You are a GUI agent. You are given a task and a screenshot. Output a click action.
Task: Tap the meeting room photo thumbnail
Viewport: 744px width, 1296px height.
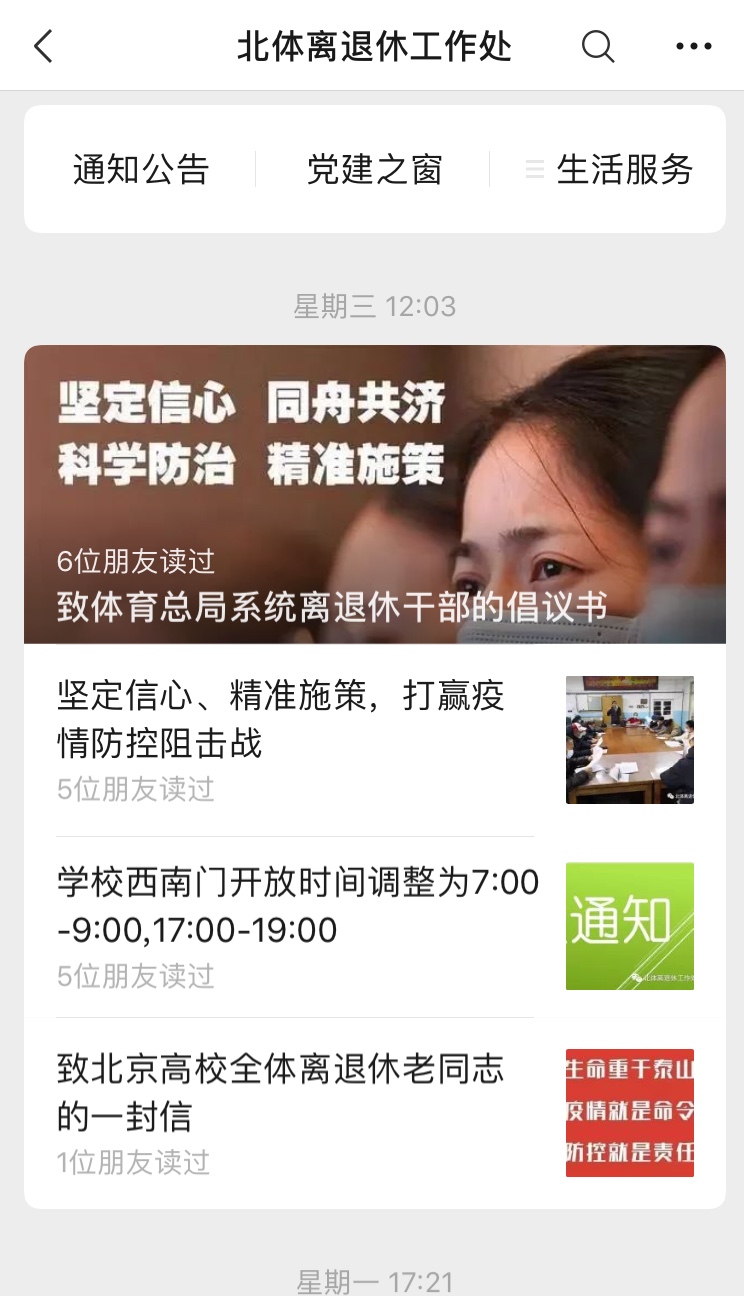[629, 740]
